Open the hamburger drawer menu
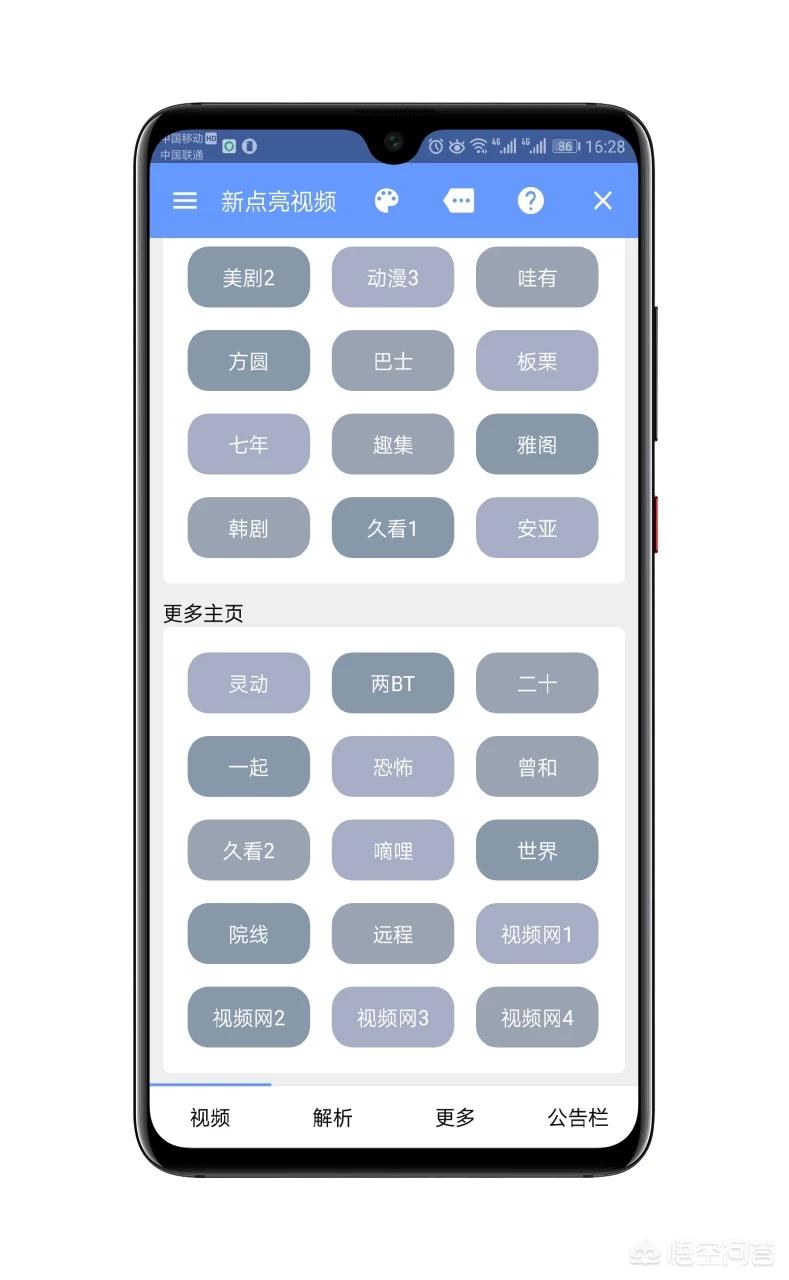Screen dimensions: 789x1280 [185, 201]
